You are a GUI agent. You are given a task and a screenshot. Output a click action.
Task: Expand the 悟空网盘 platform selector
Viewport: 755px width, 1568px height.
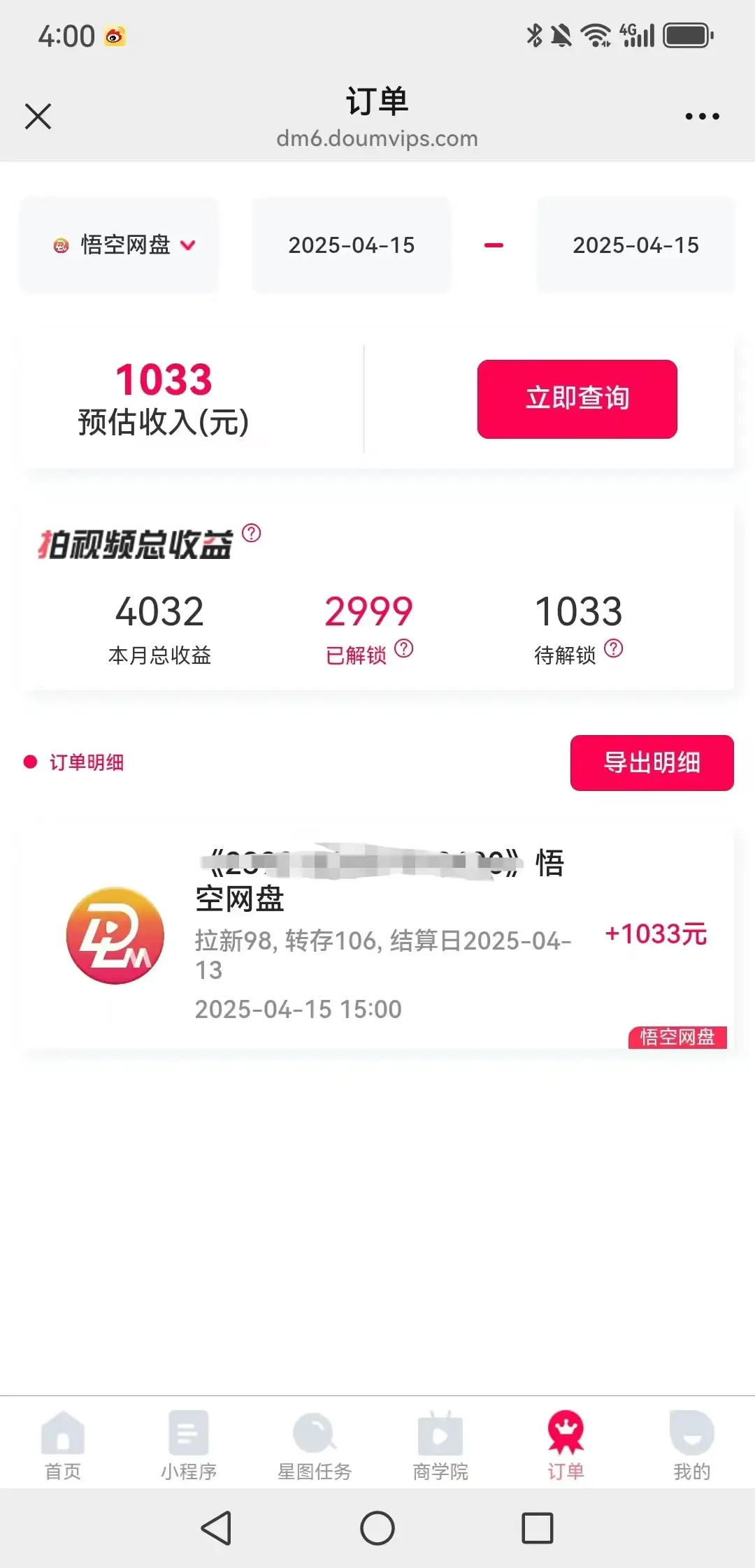pos(119,245)
